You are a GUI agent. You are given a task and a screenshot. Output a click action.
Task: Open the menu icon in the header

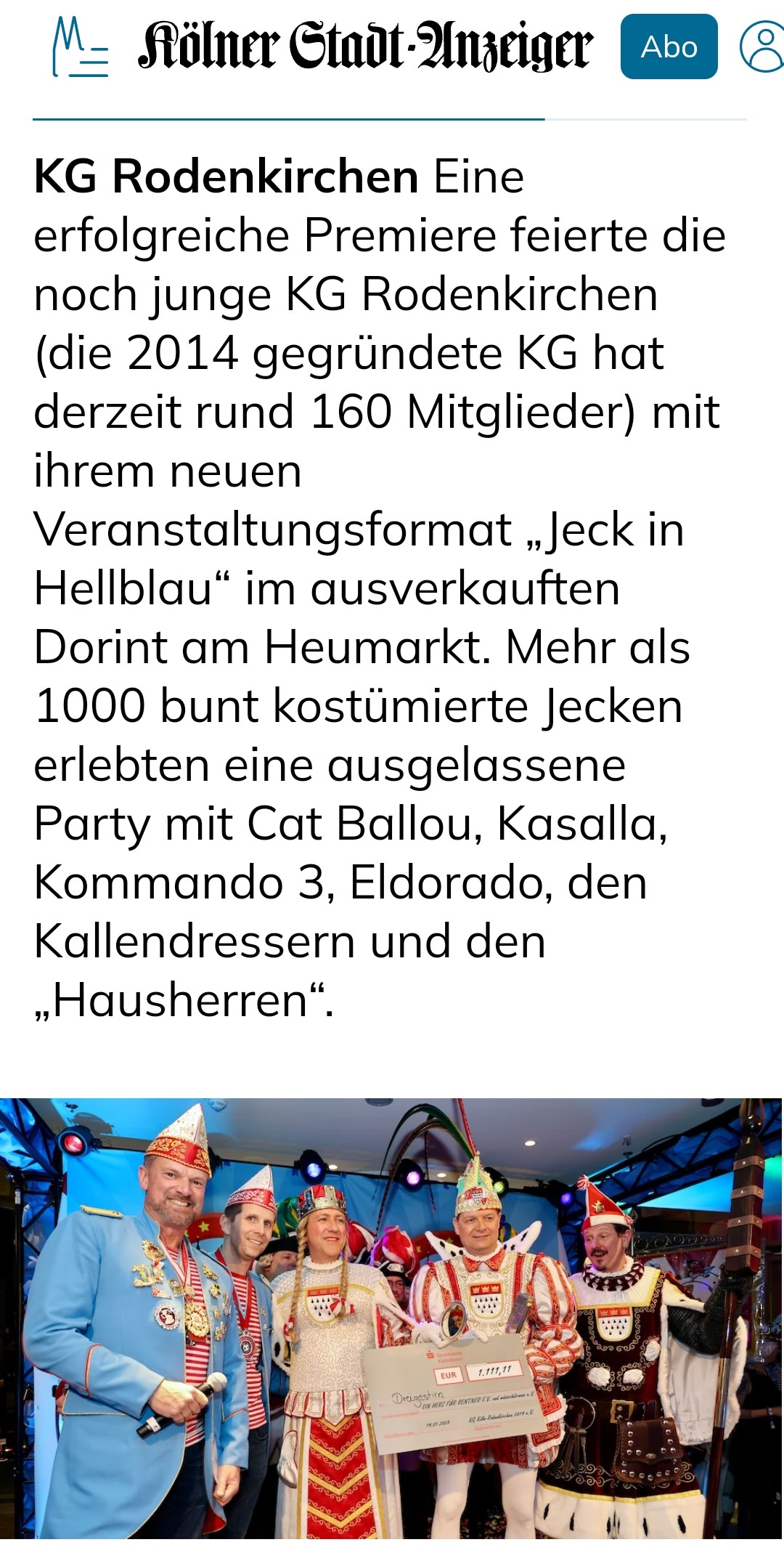pos(80,47)
